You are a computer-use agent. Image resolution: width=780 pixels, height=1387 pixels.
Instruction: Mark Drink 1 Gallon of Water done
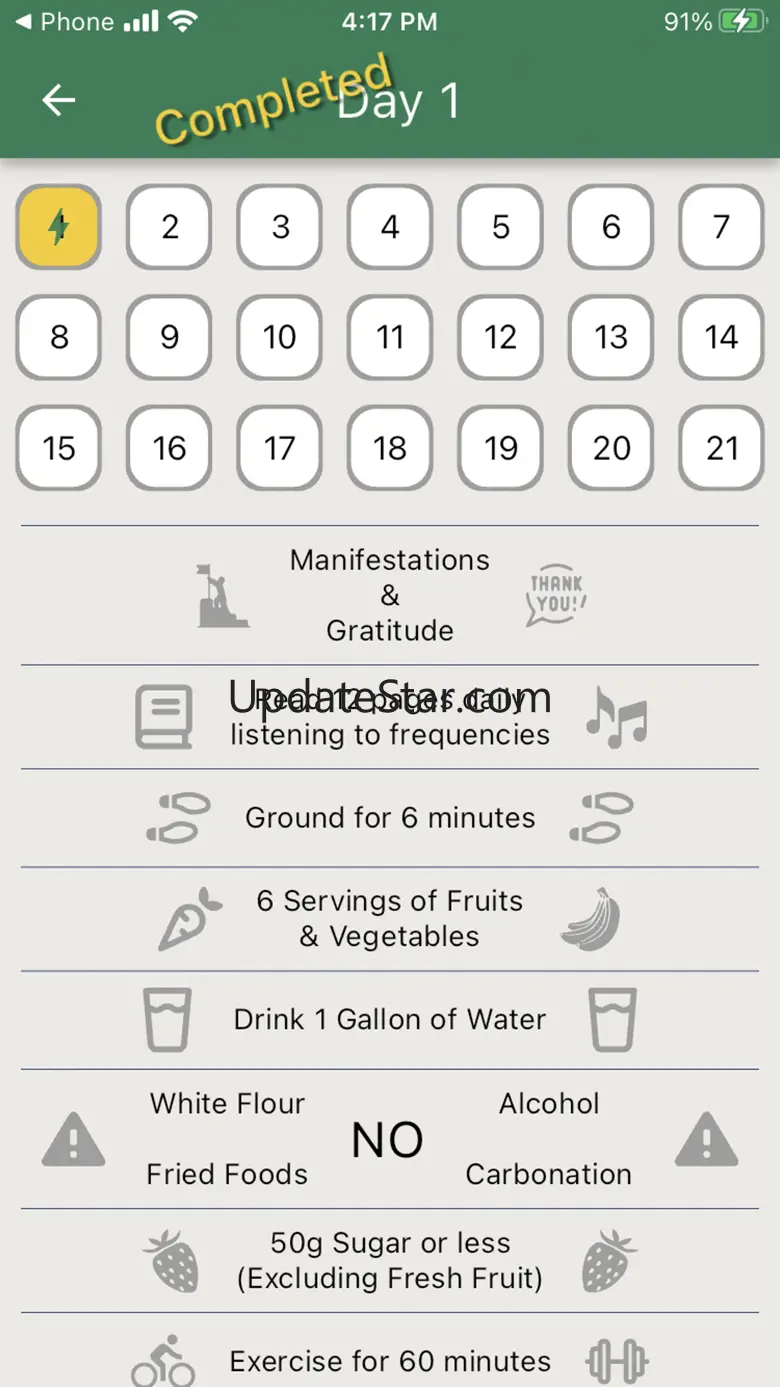click(x=390, y=1020)
